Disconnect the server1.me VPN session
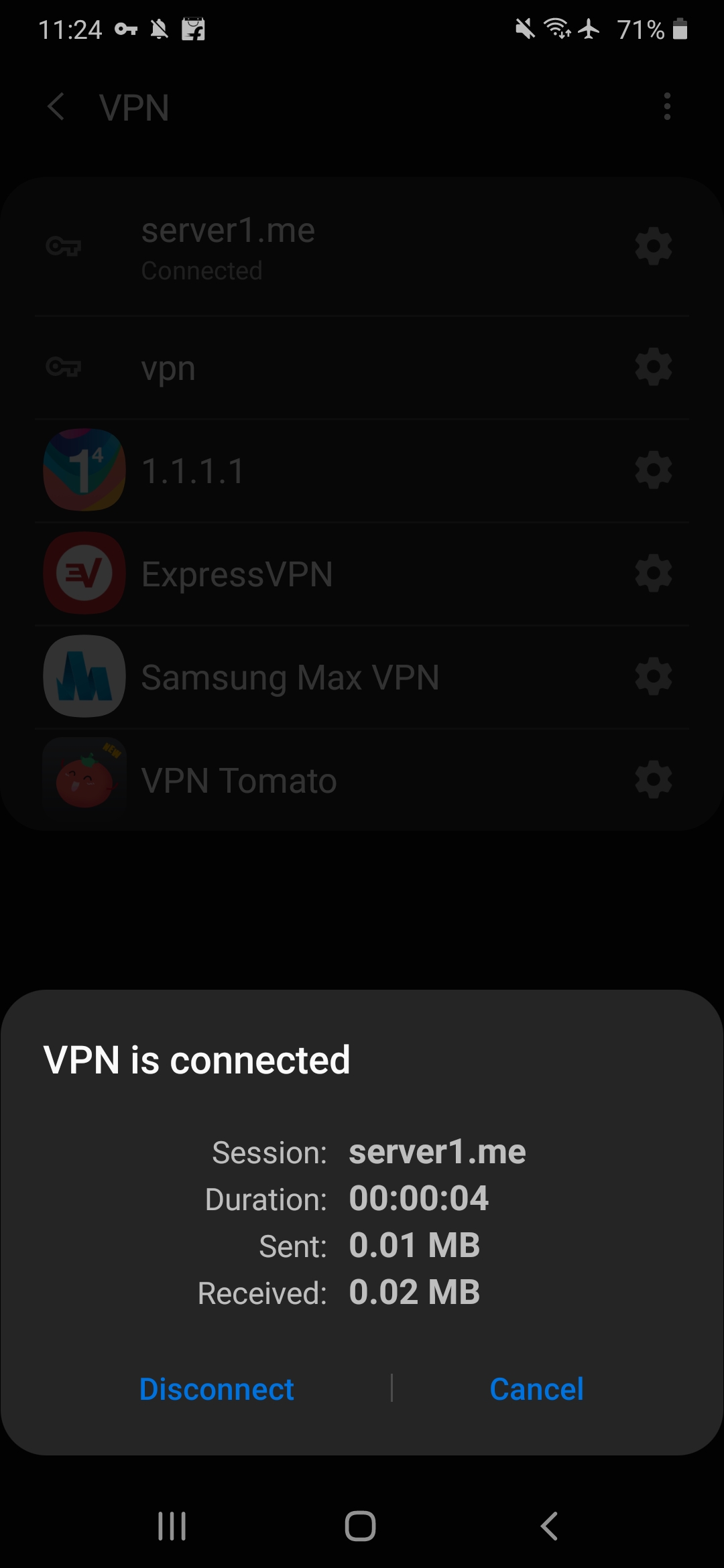 [217, 1389]
